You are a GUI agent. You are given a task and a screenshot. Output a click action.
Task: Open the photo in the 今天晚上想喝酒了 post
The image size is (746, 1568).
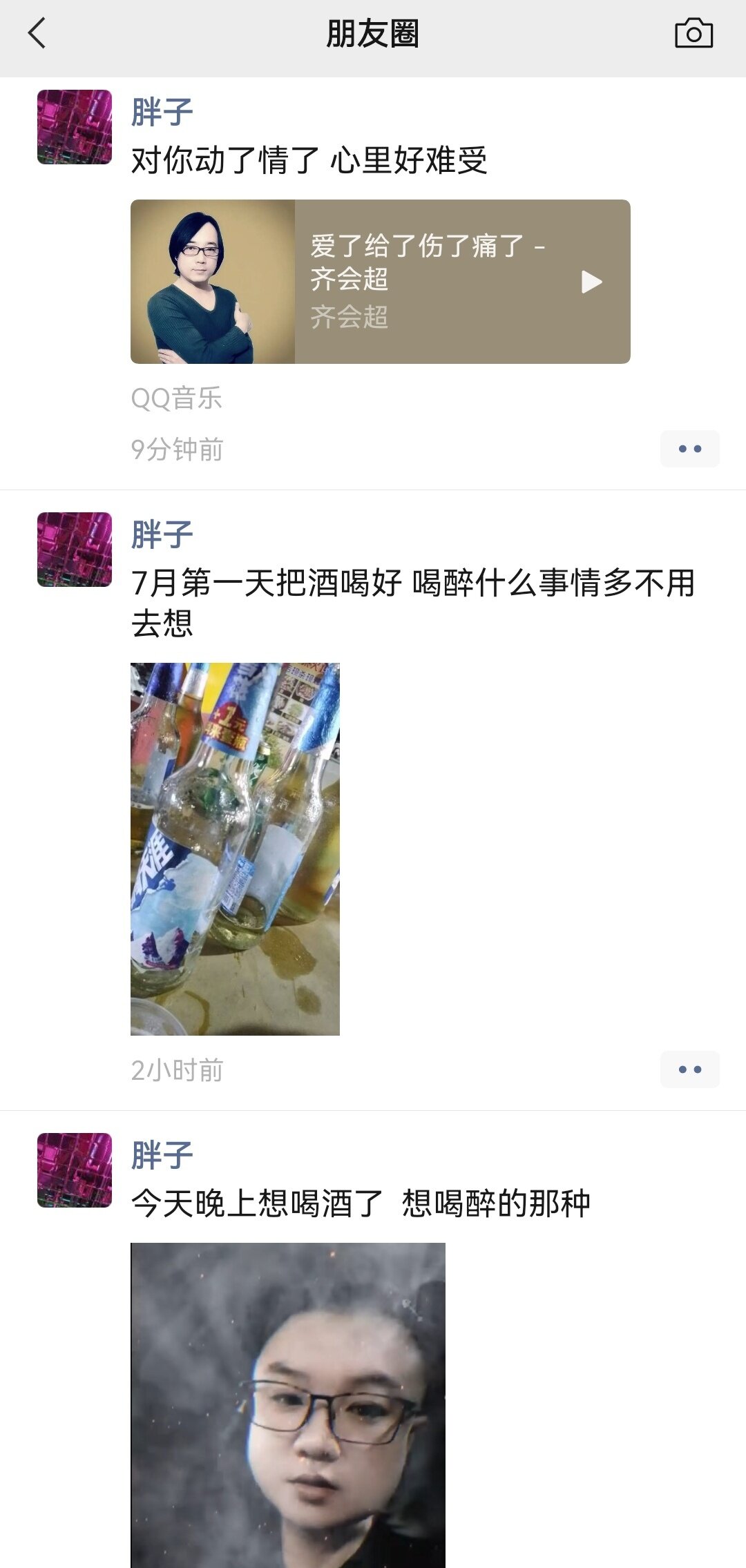(x=288, y=1405)
